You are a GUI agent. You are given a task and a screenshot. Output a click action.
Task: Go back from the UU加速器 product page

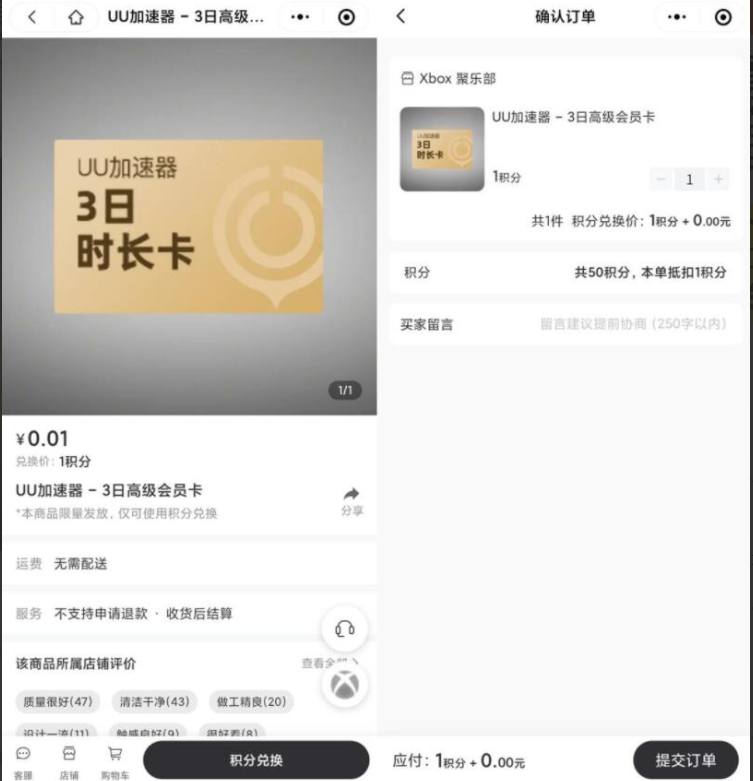[32, 17]
